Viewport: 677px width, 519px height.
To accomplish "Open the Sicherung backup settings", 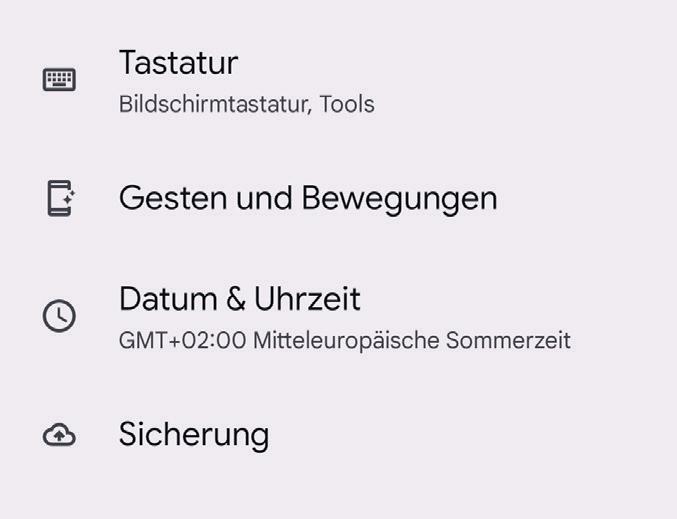I will (193, 435).
